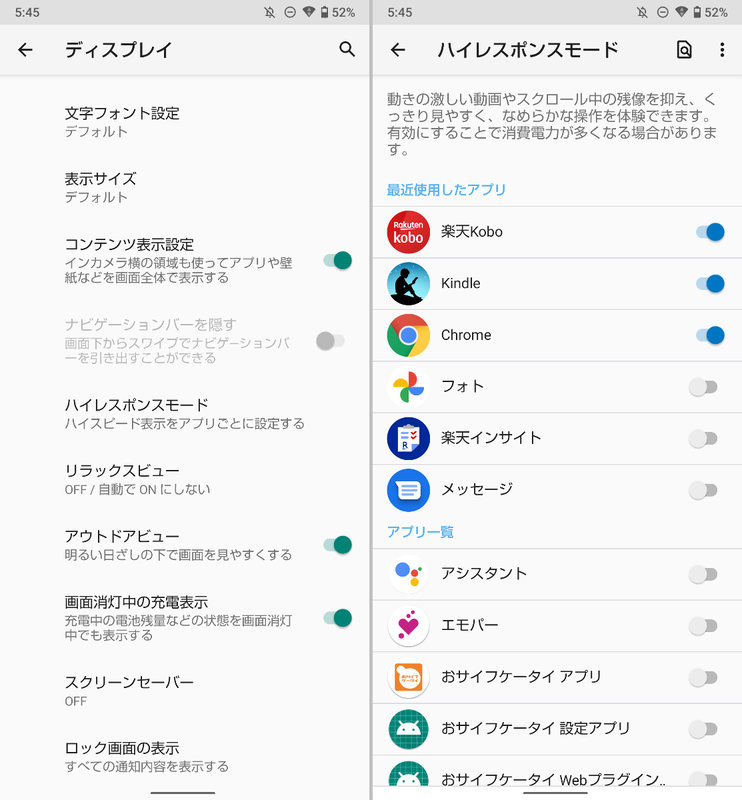
Task: Tap the search magnifier in ディスプレイ settings
Action: (x=347, y=48)
